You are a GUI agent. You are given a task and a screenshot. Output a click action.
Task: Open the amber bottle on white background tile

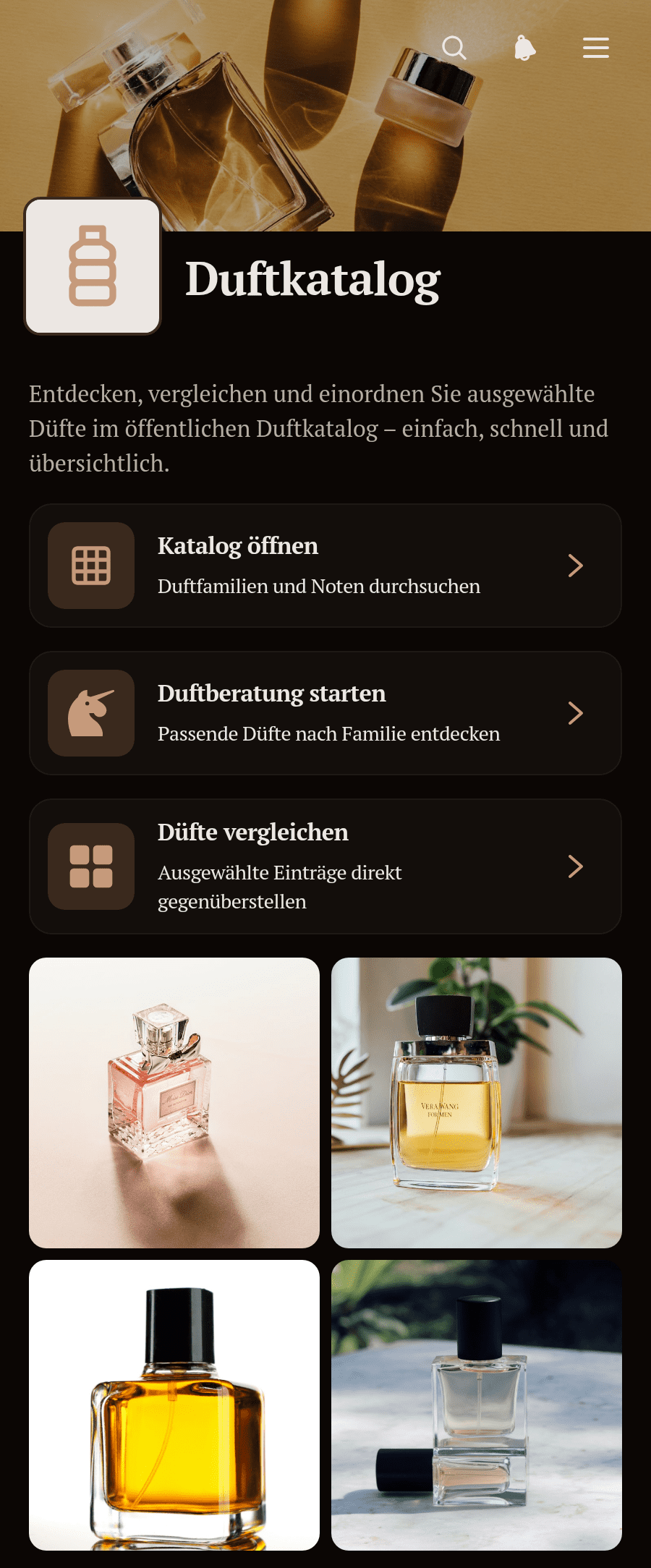coord(174,1405)
